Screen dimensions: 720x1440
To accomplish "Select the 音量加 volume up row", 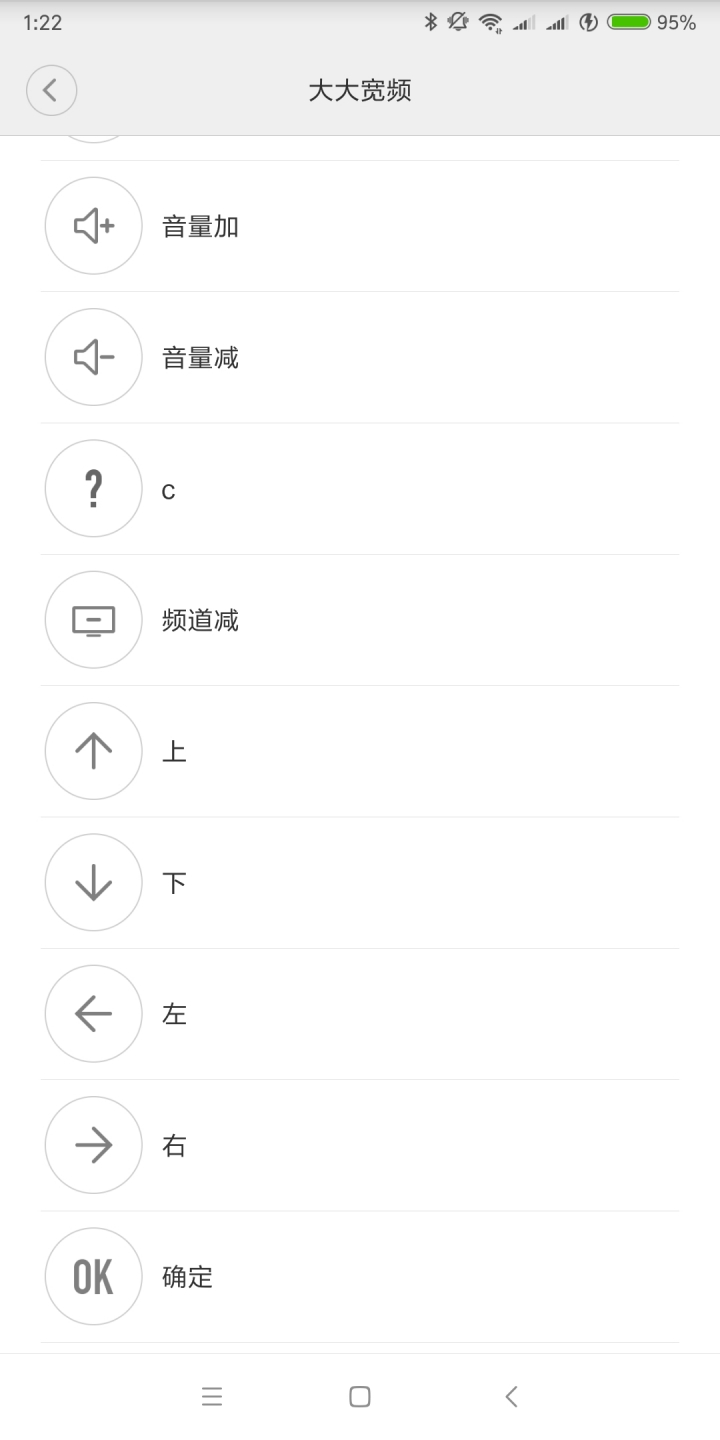I will (x=360, y=226).
